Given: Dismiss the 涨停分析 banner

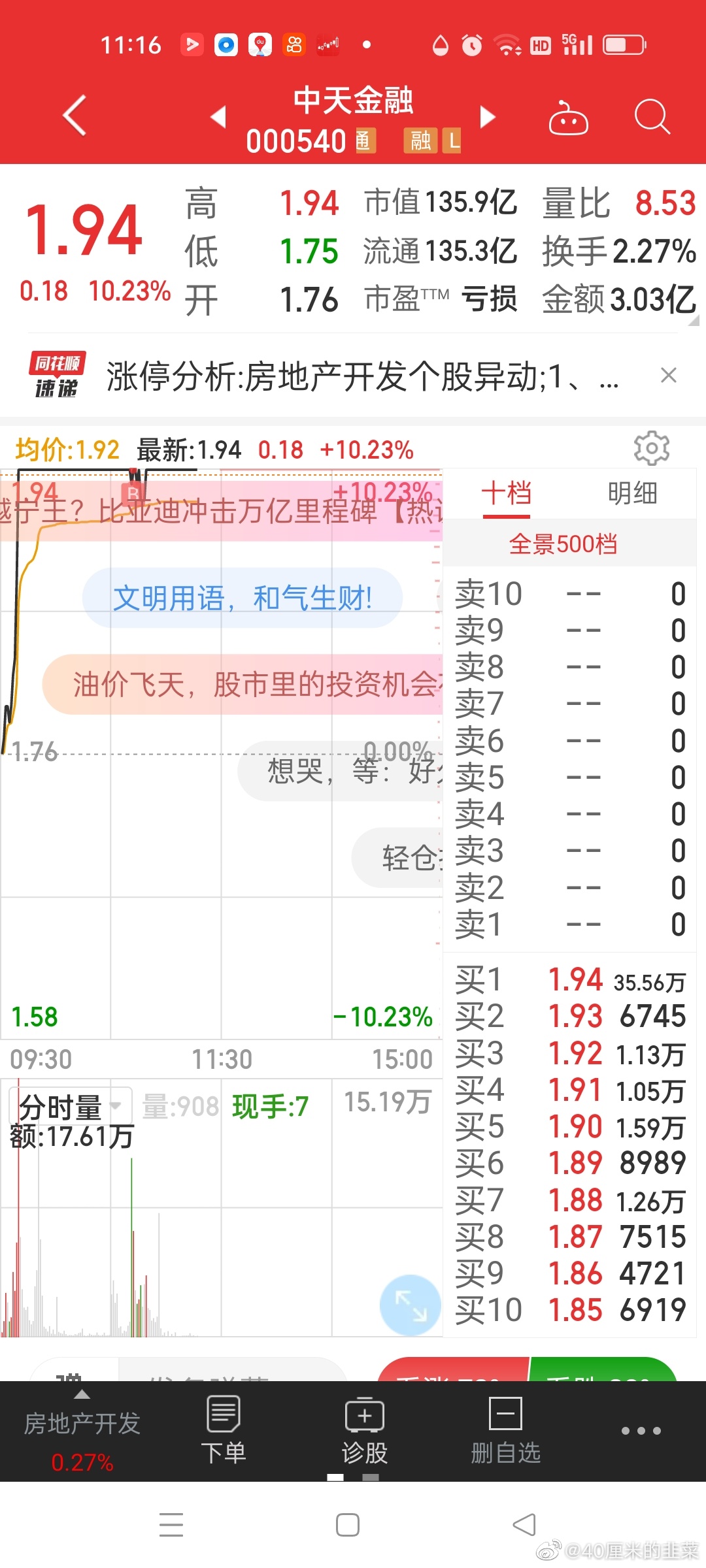Looking at the screenshot, I should point(668,375).
